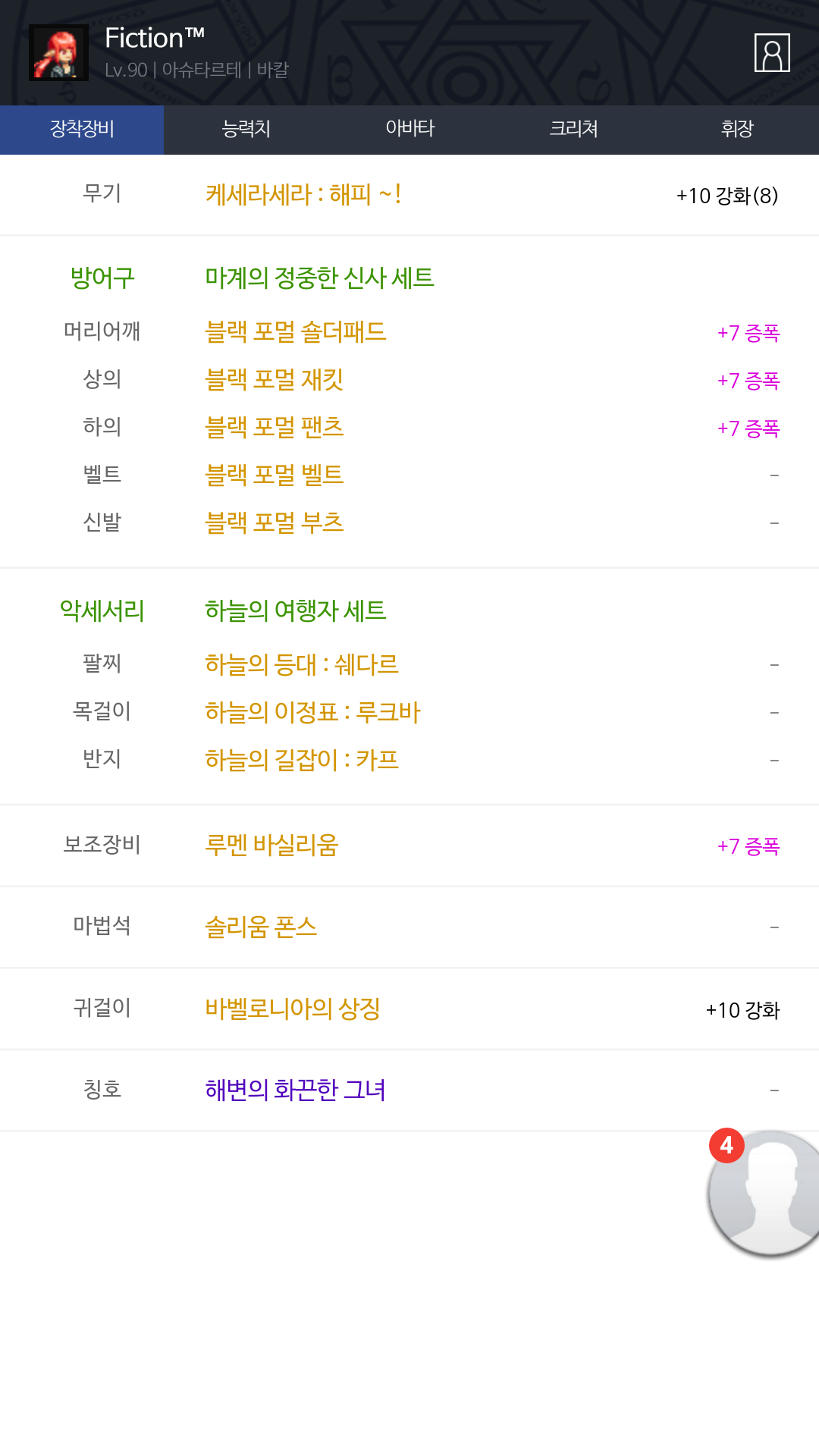The image size is (819, 1456).
Task: Open 하늘의 여행자 세트 details
Action: click(296, 610)
